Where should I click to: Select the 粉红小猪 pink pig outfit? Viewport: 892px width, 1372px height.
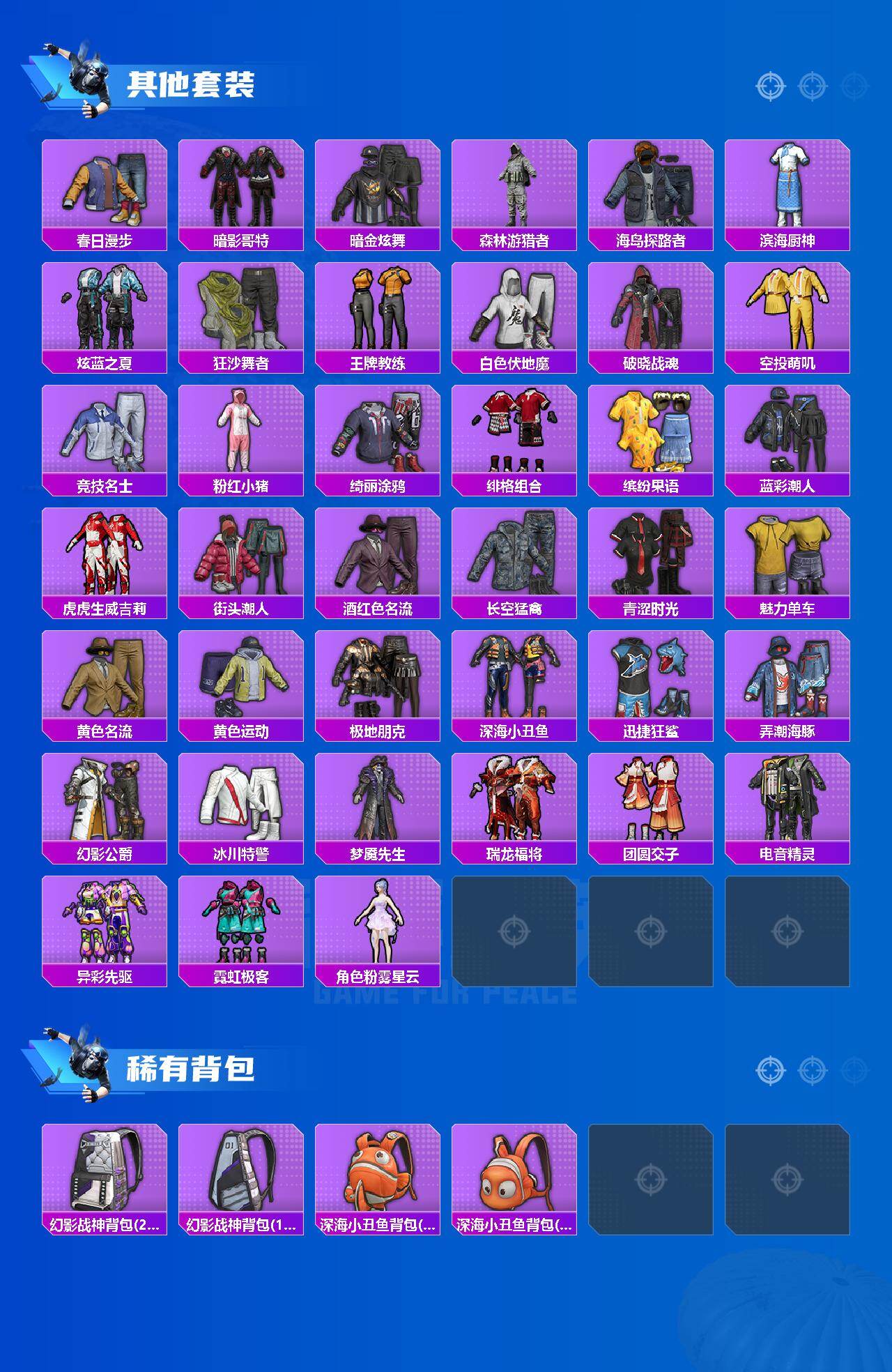pos(240,434)
